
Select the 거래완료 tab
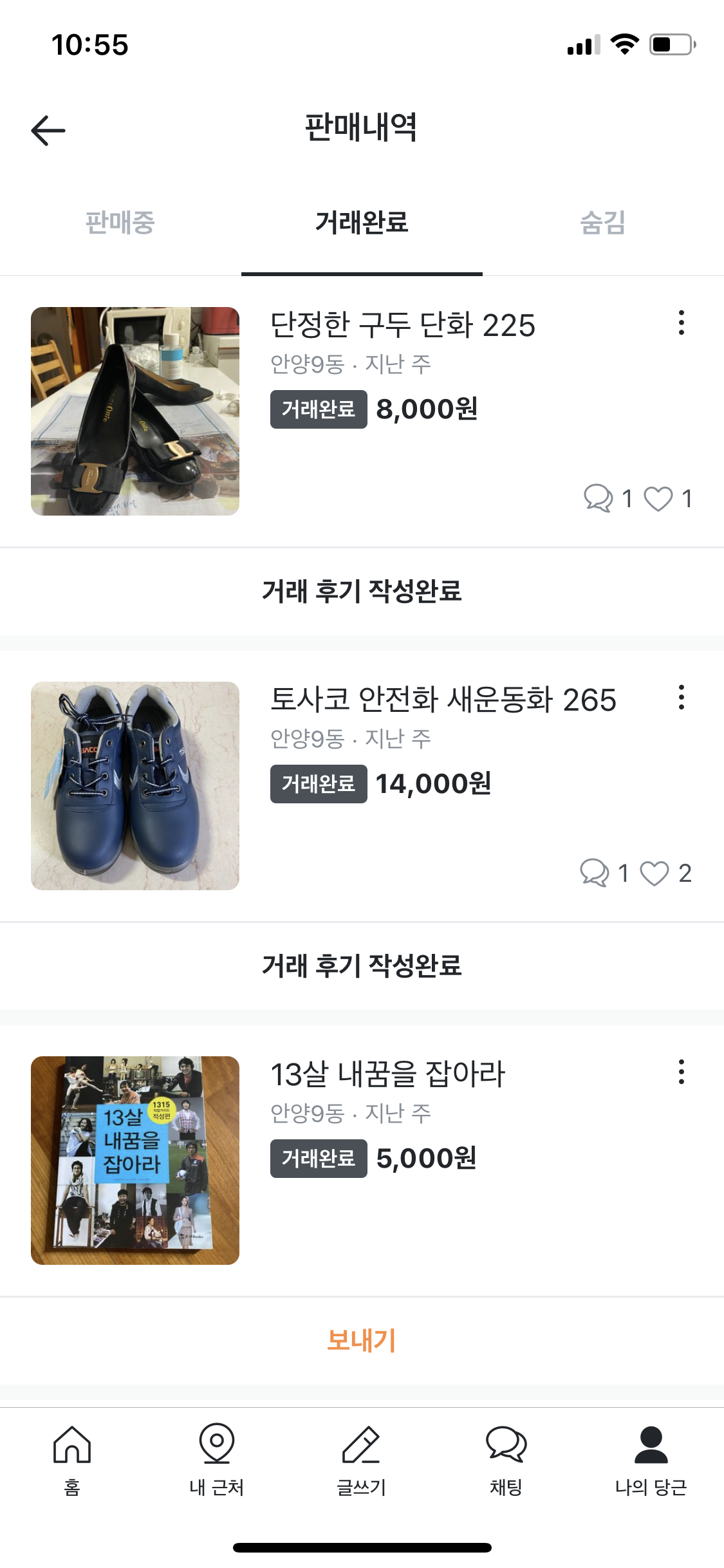tap(362, 223)
